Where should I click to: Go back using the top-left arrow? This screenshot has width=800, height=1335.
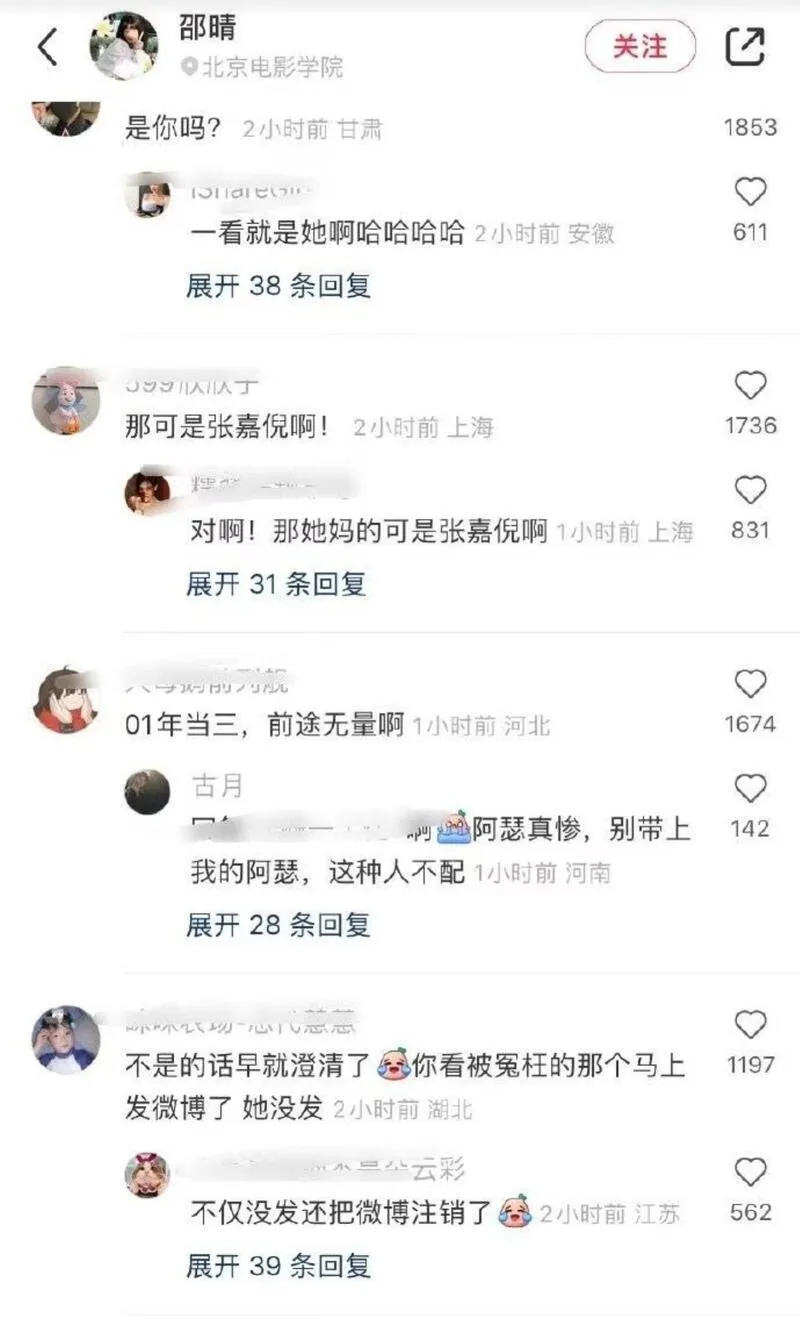click(x=47, y=47)
